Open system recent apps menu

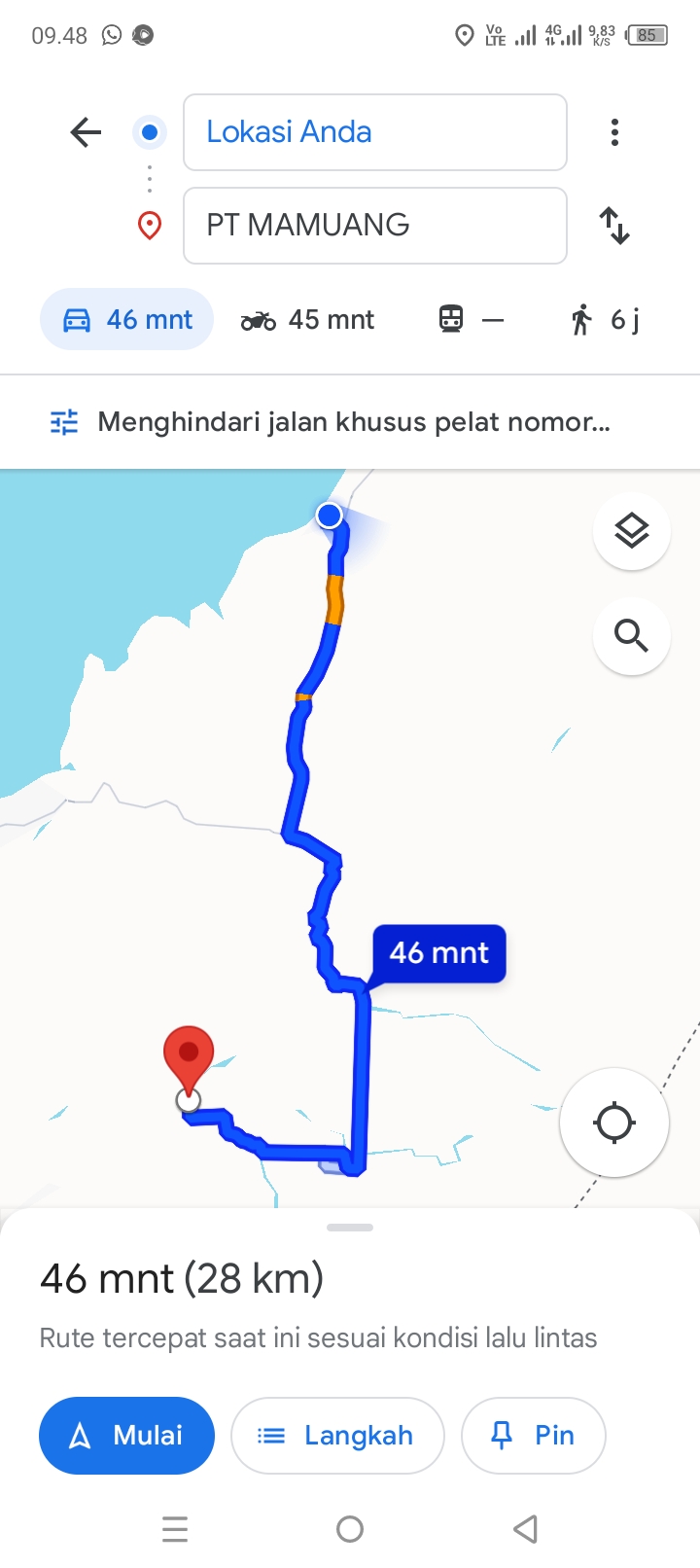coord(175,1529)
